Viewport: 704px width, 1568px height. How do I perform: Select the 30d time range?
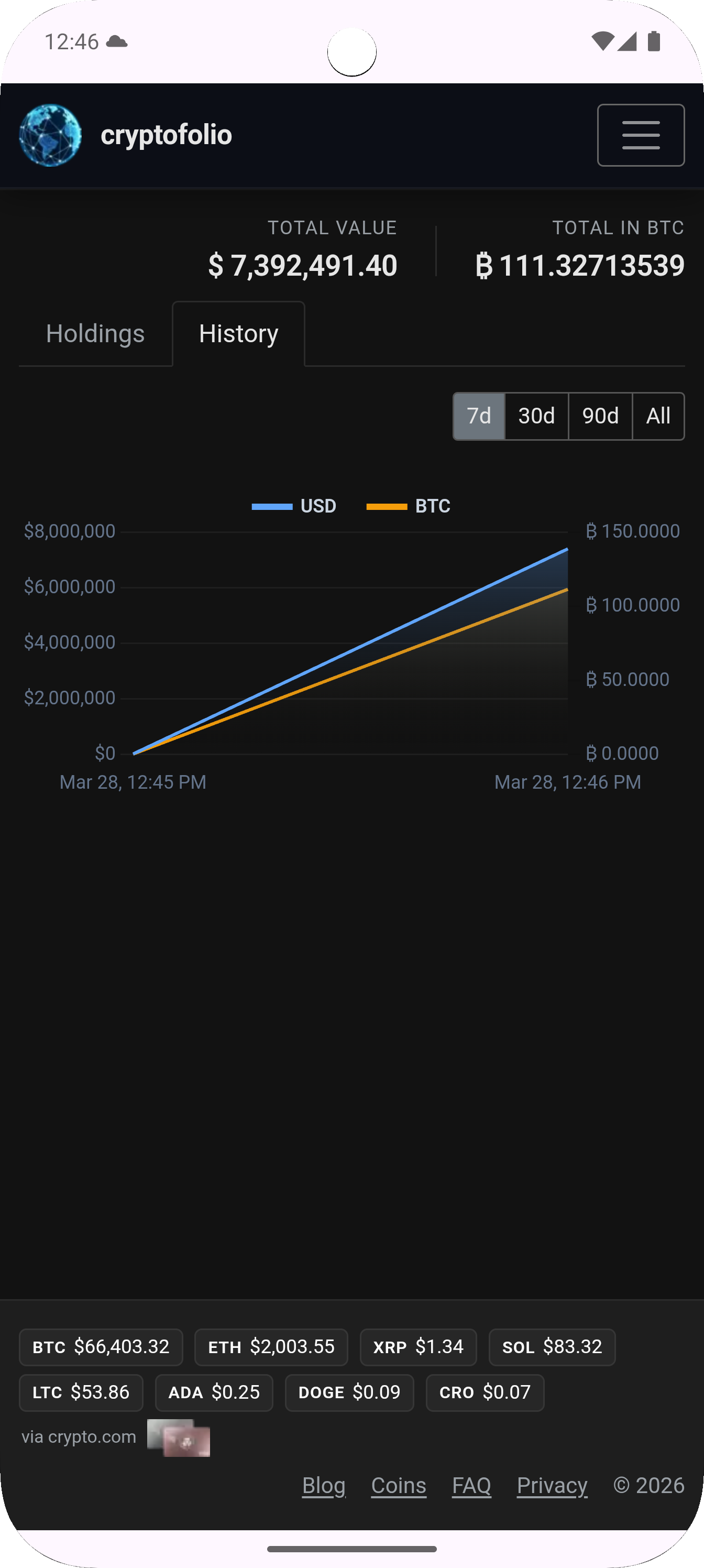pos(536,416)
